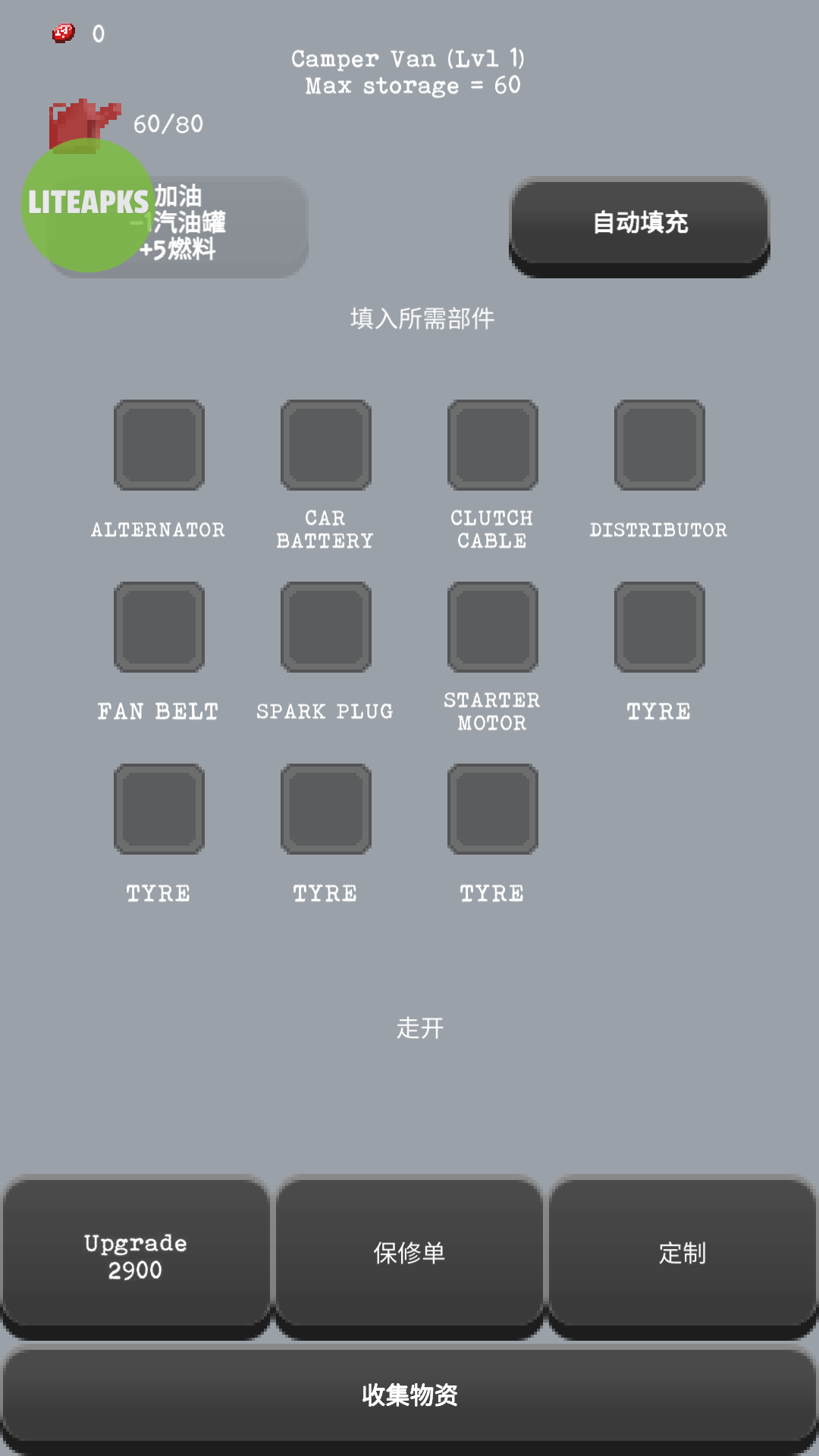Image resolution: width=819 pixels, height=1456 pixels.
Task: Tap 走开 to walk away
Action: [419, 1028]
